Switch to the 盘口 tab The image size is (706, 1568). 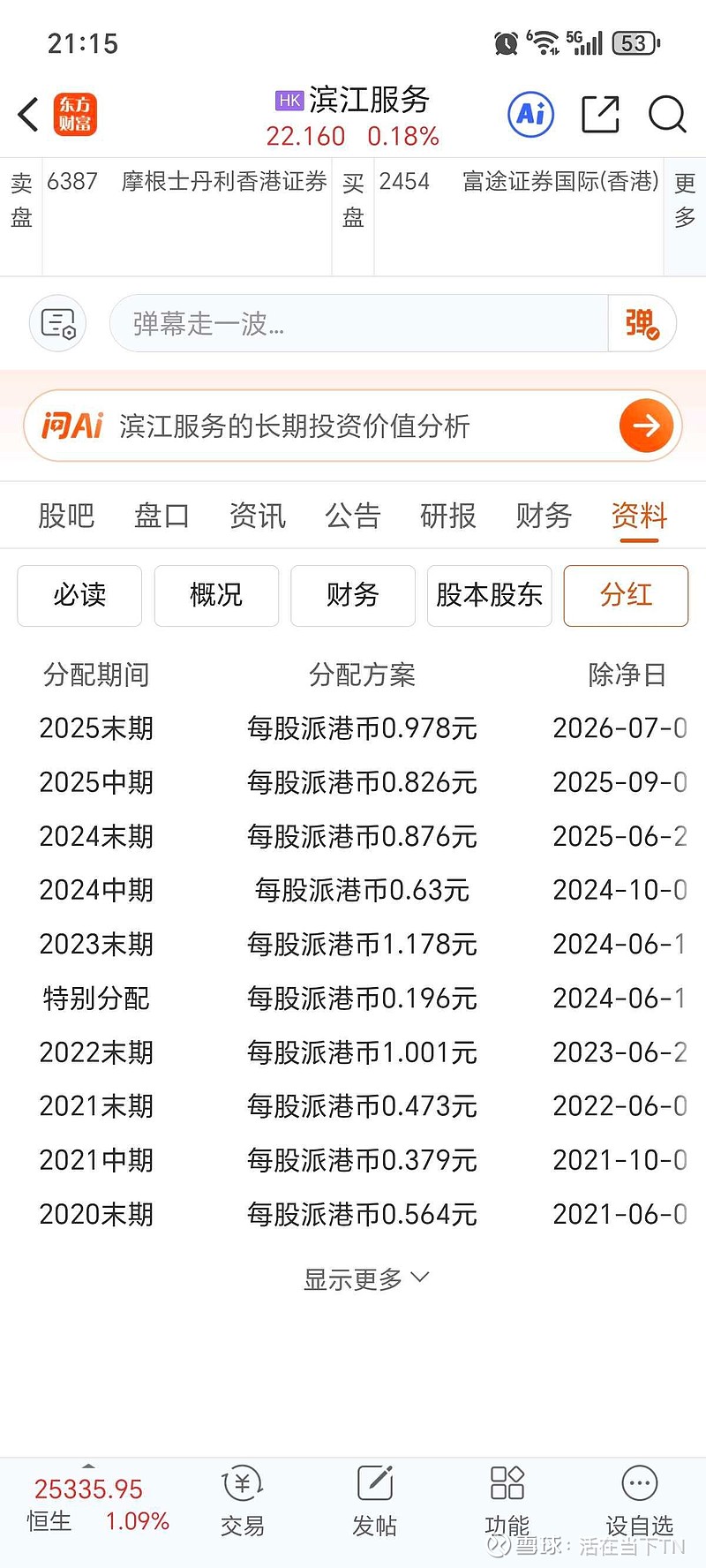[x=161, y=516]
